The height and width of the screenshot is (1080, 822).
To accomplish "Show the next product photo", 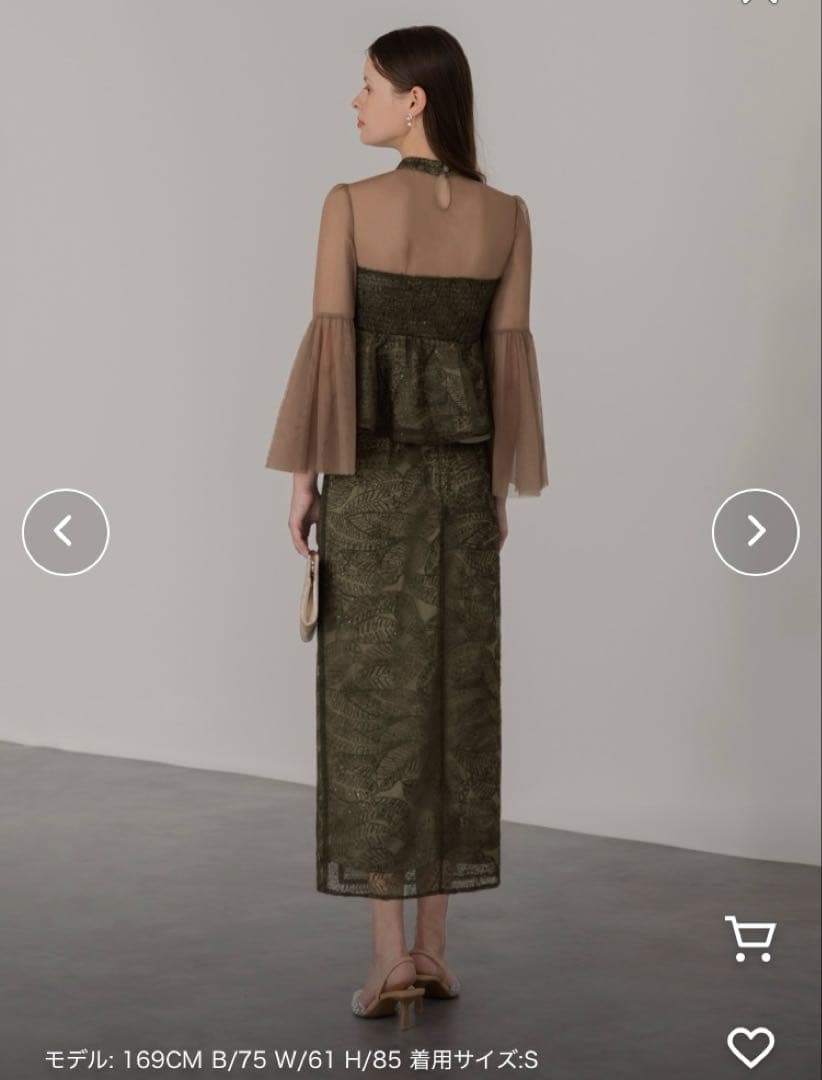I will pos(755,532).
